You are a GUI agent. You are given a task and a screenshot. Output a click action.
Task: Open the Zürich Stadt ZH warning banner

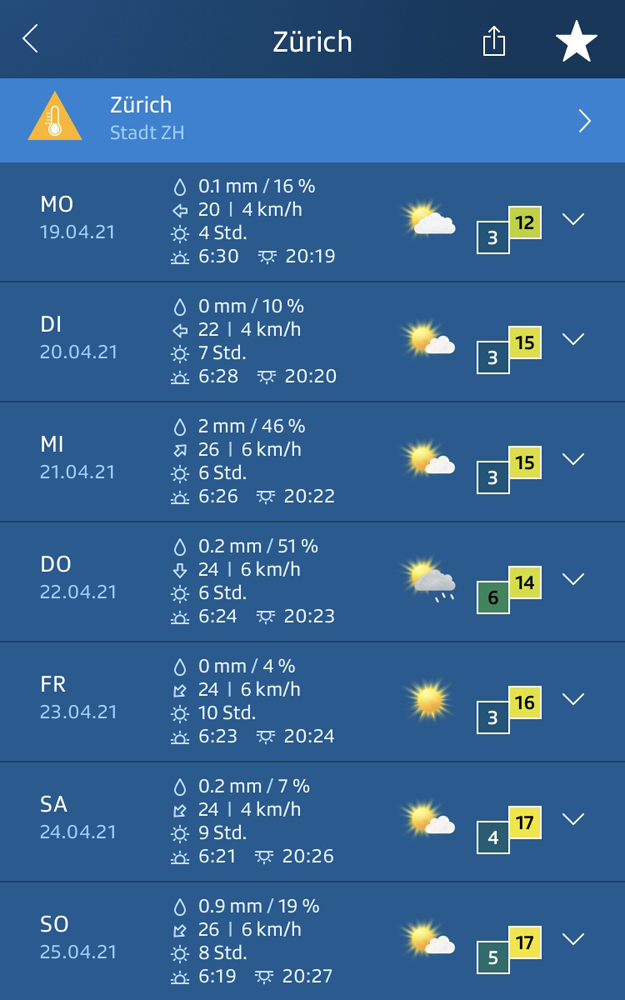tap(312, 120)
